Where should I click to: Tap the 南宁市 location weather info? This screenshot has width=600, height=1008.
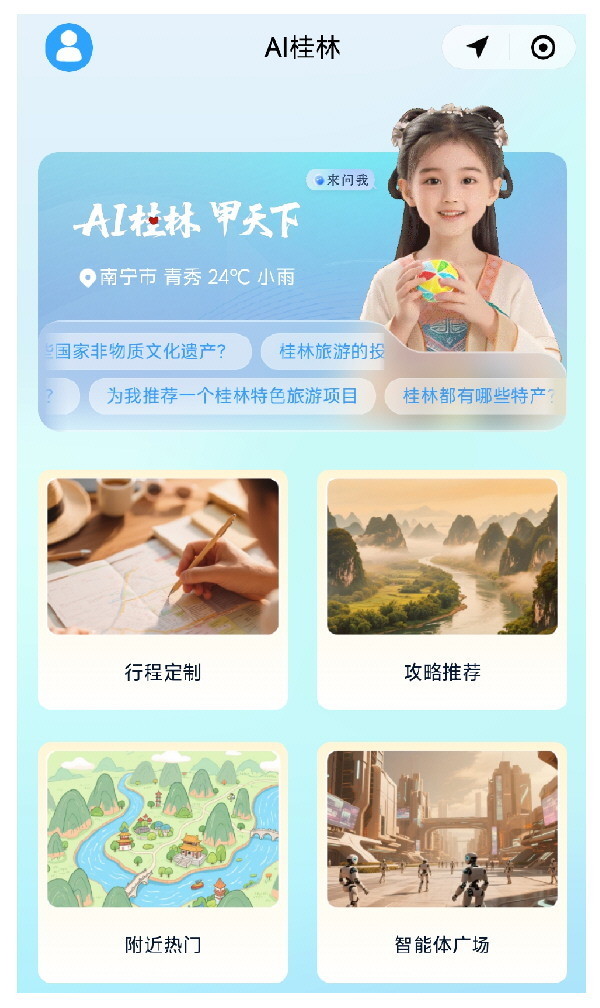(188, 277)
